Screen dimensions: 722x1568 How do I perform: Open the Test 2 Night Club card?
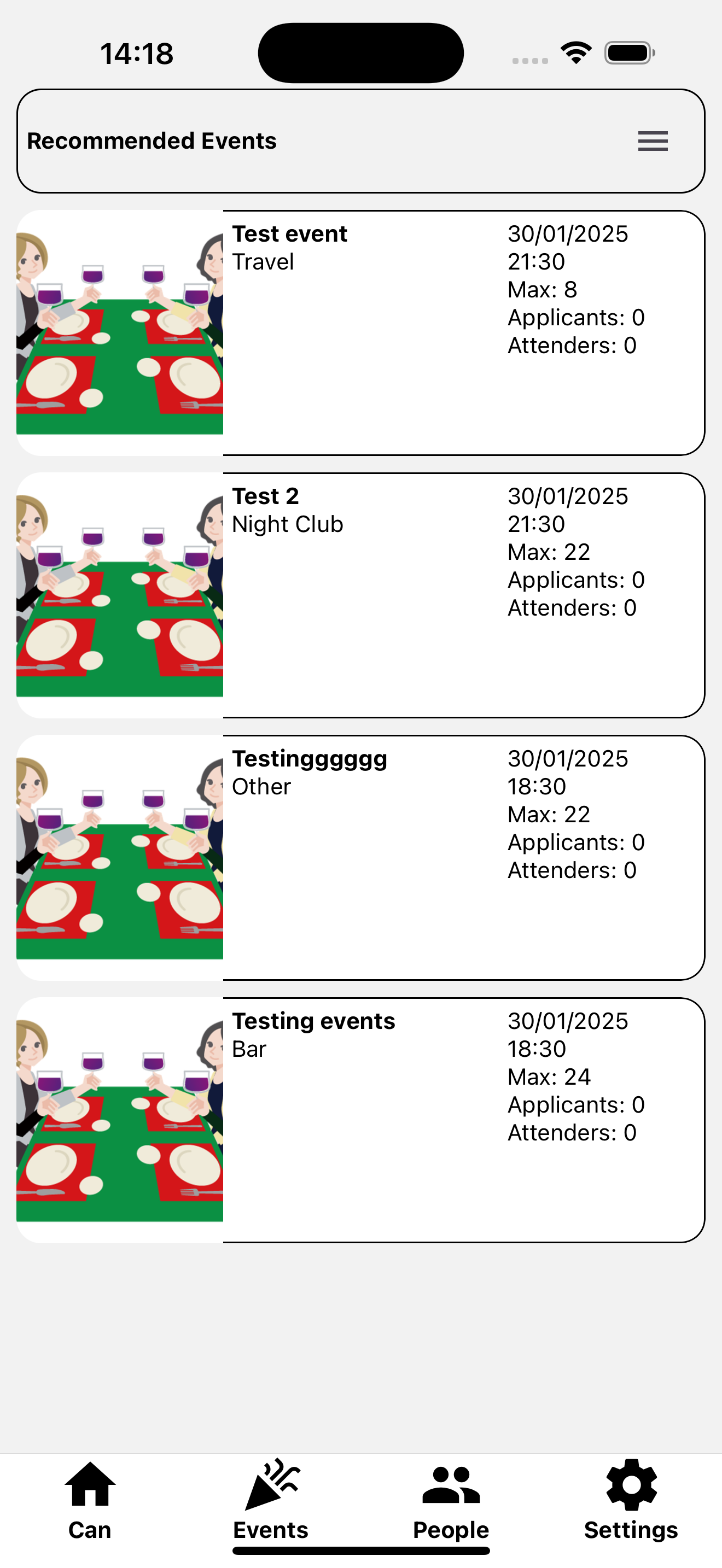[360, 595]
